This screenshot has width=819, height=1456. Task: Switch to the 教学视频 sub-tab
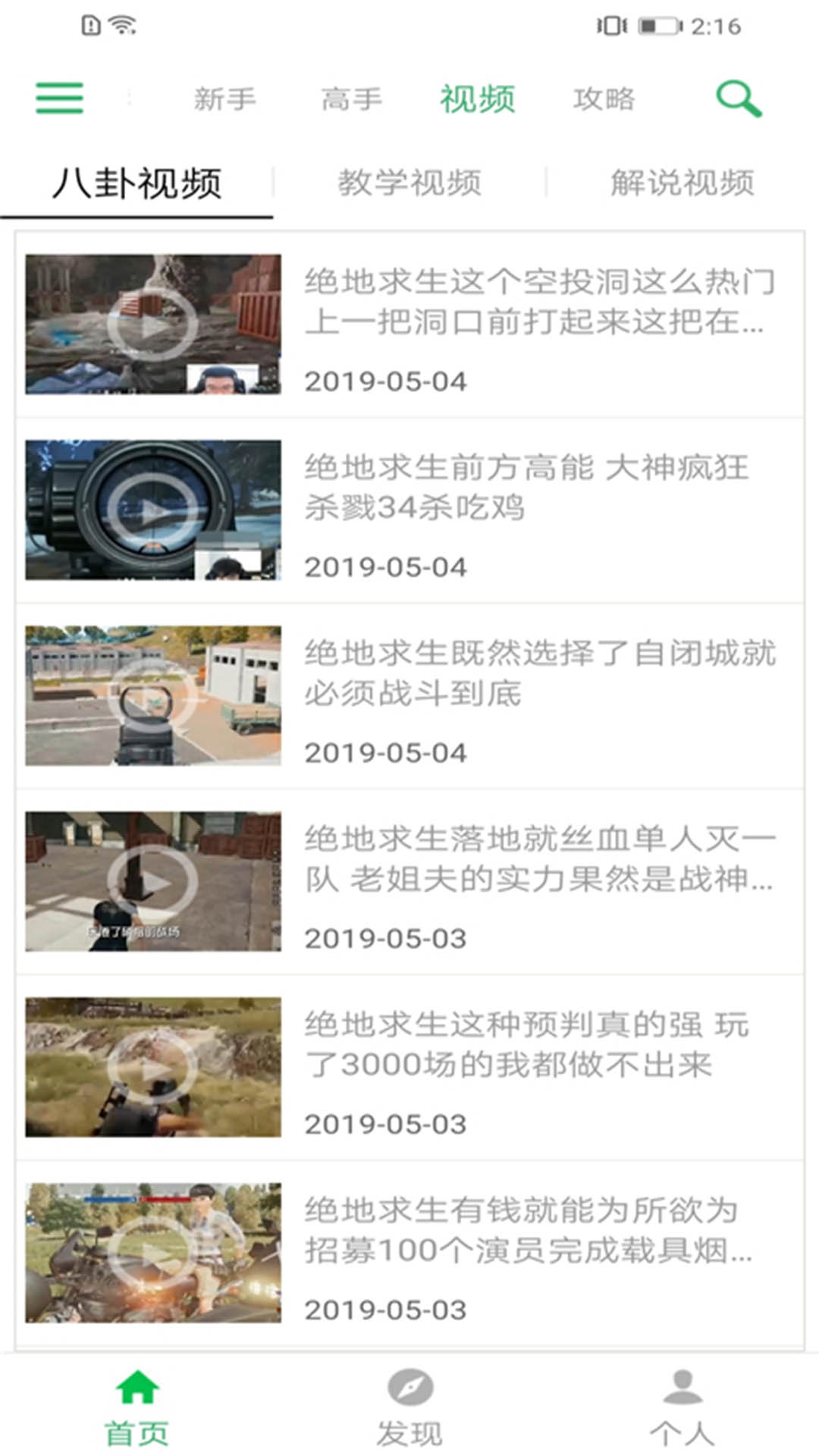pyautogui.click(x=409, y=184)
